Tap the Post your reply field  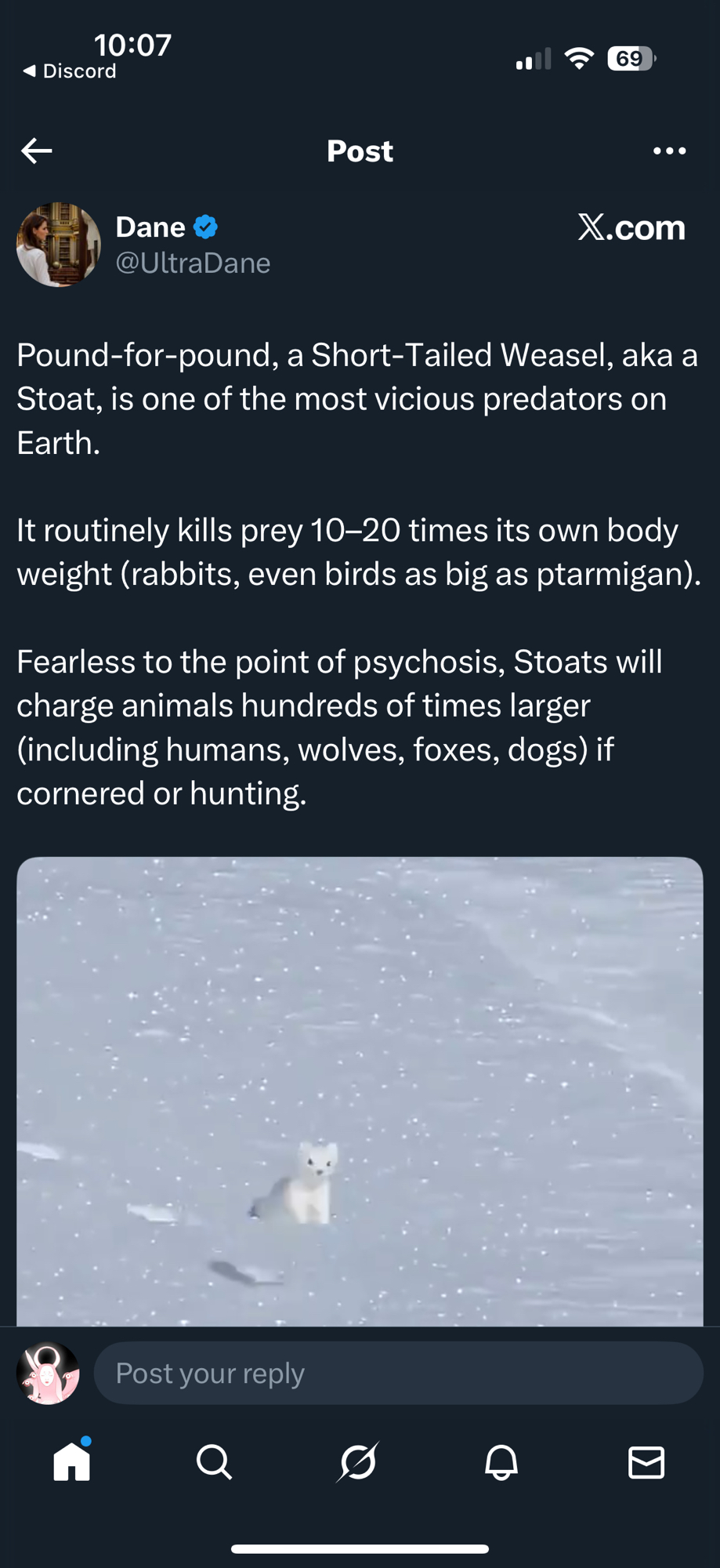398,1373
